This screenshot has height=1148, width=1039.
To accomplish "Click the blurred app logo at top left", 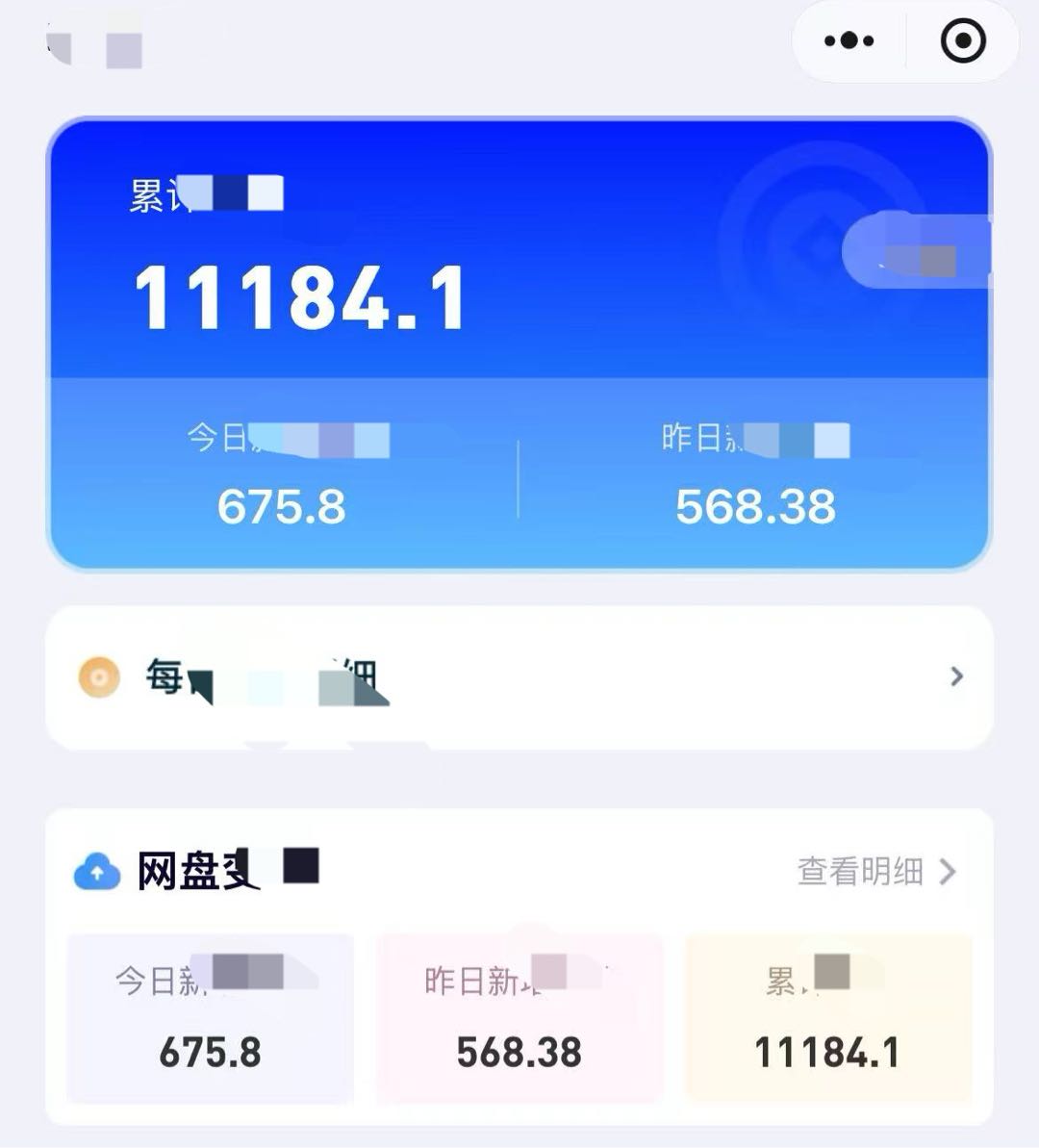I will [x=91, y=43].
